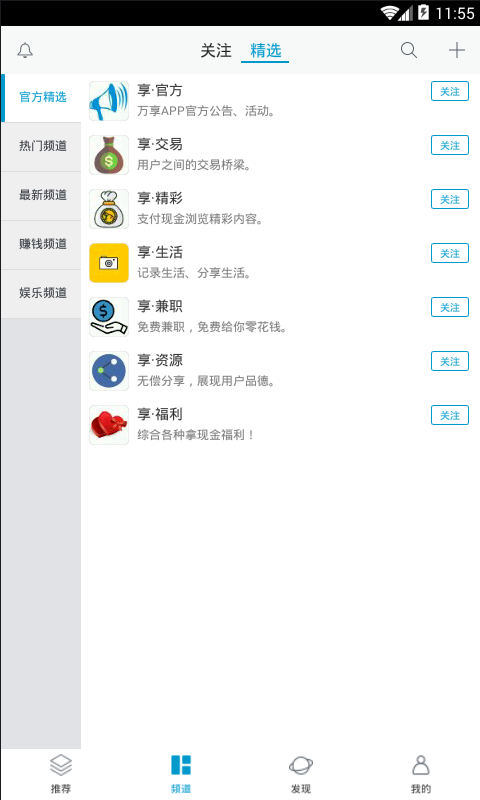Viewport: 480px width, 800px height.
Task: Switch to 我的 profile tab
Action: tap(421, 773)
